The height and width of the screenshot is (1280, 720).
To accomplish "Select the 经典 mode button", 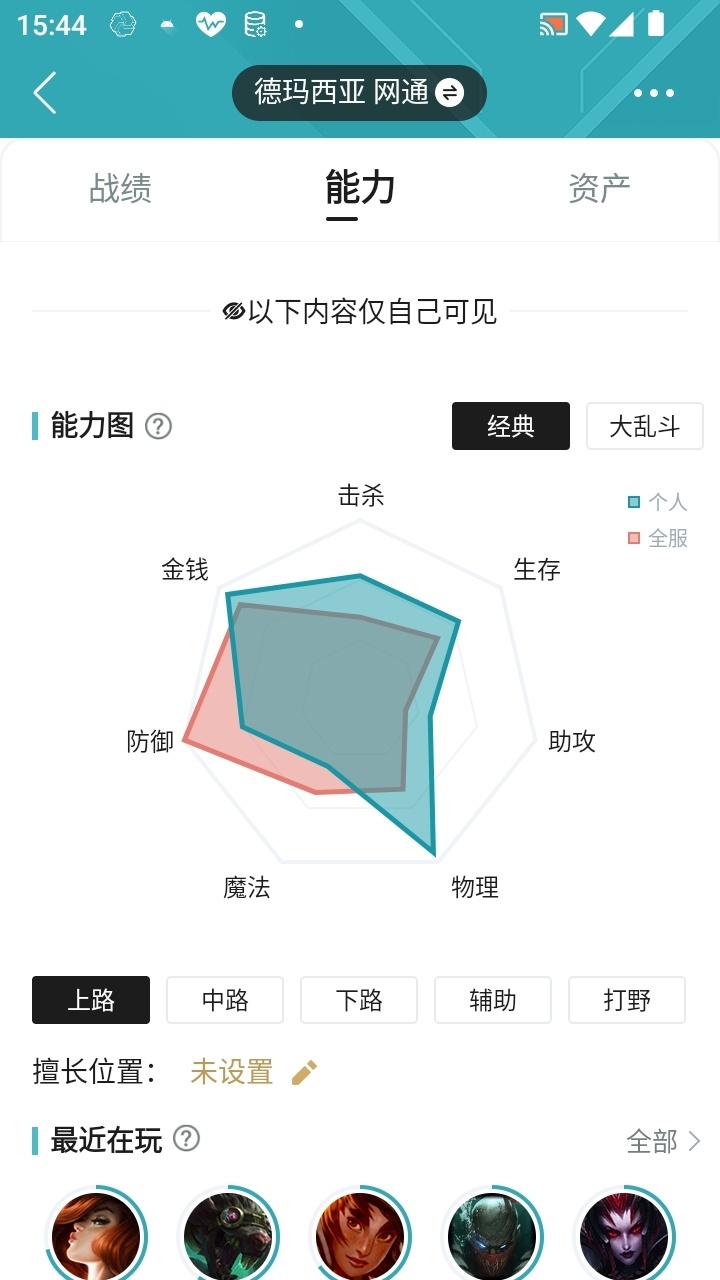I will tap(511, 426).
